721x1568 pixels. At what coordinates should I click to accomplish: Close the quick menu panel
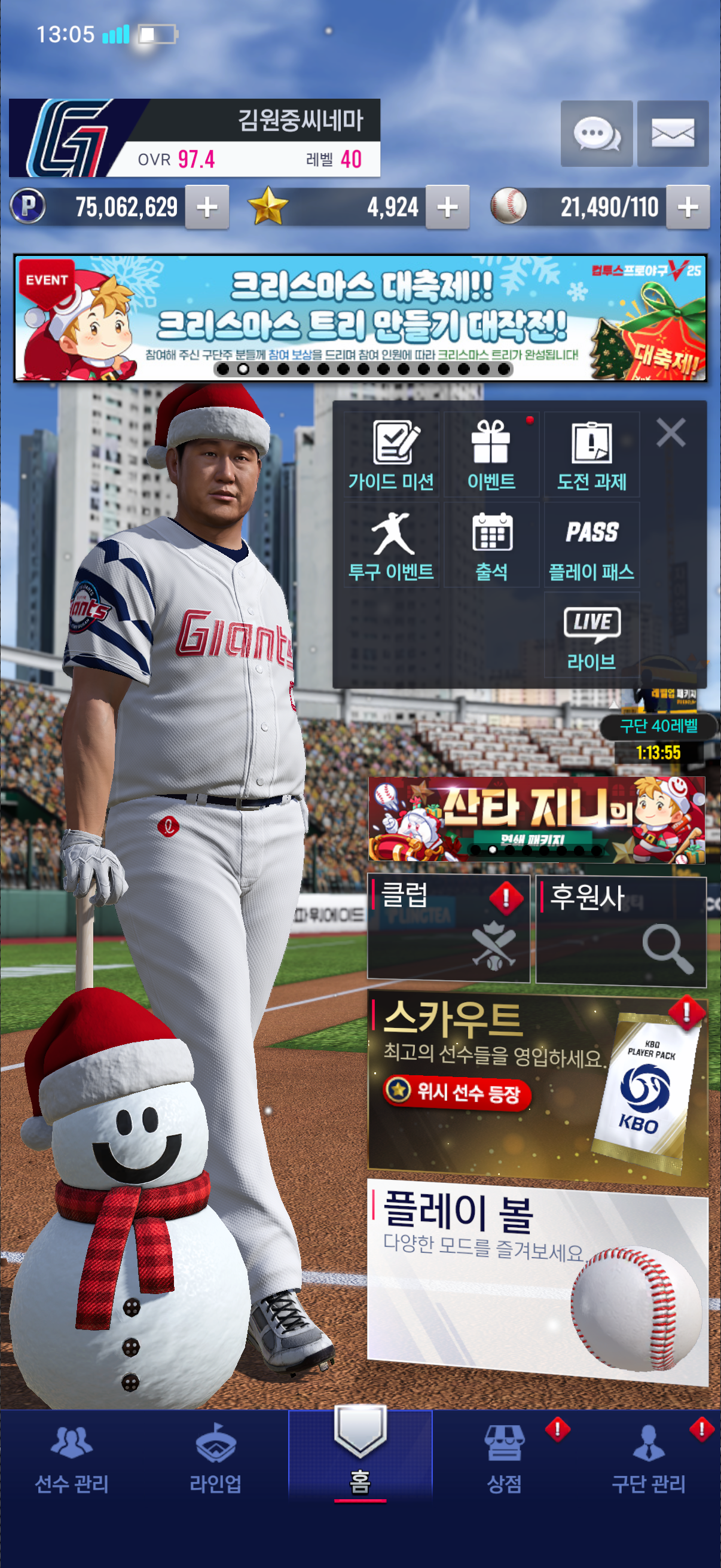coord(671,433)
